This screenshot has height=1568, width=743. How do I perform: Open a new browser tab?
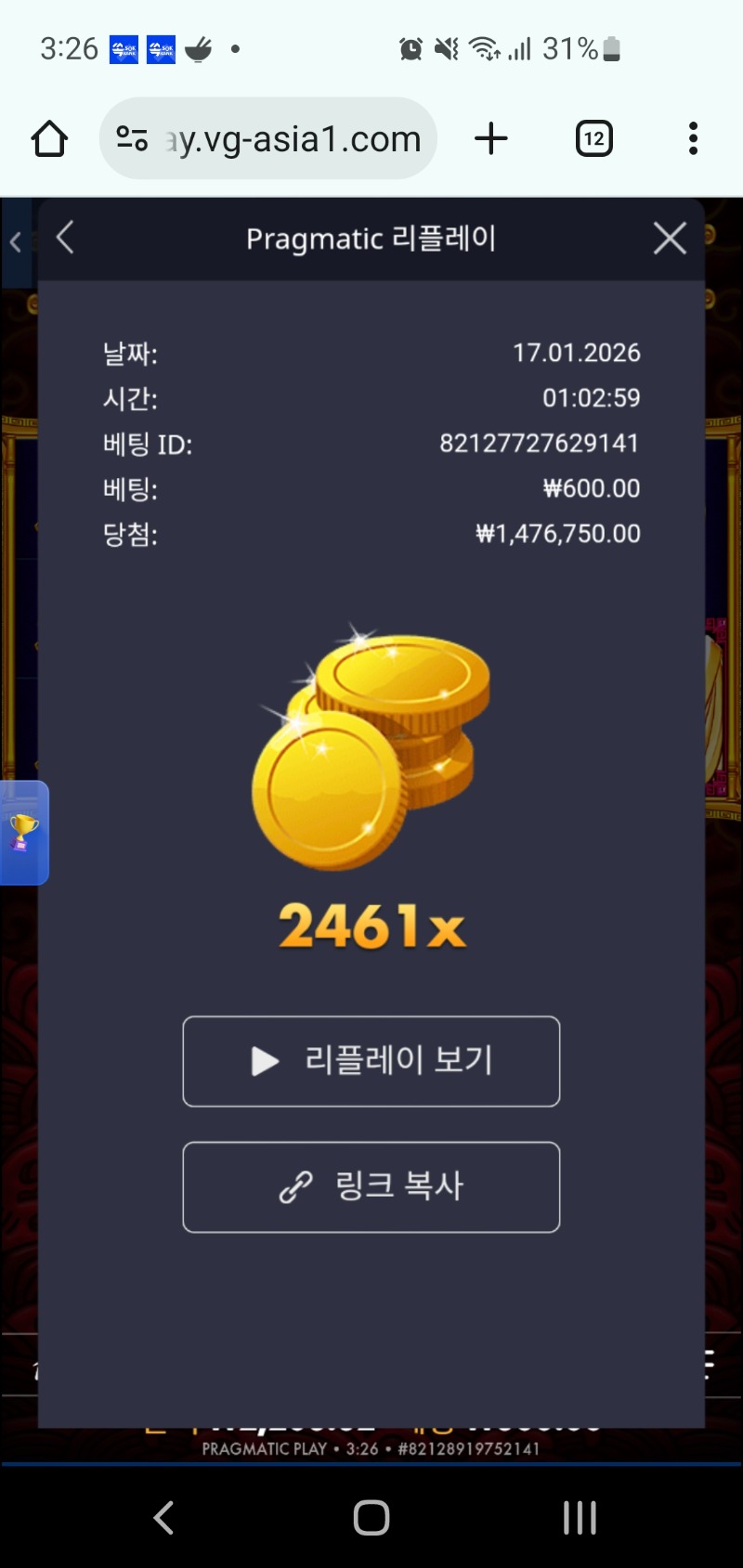click(x=491, y=139)
